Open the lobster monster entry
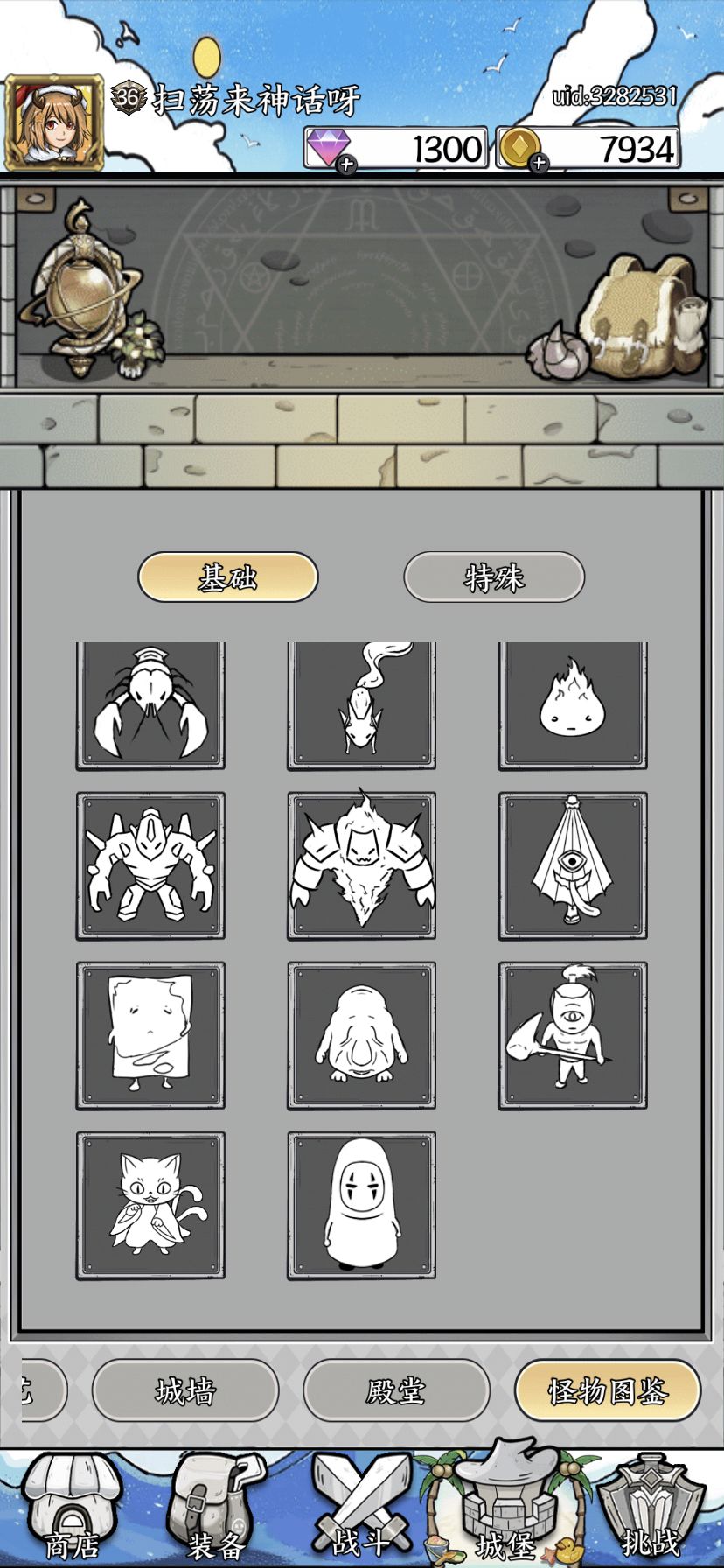This screenshot has height=1568, width=724. 150,705
